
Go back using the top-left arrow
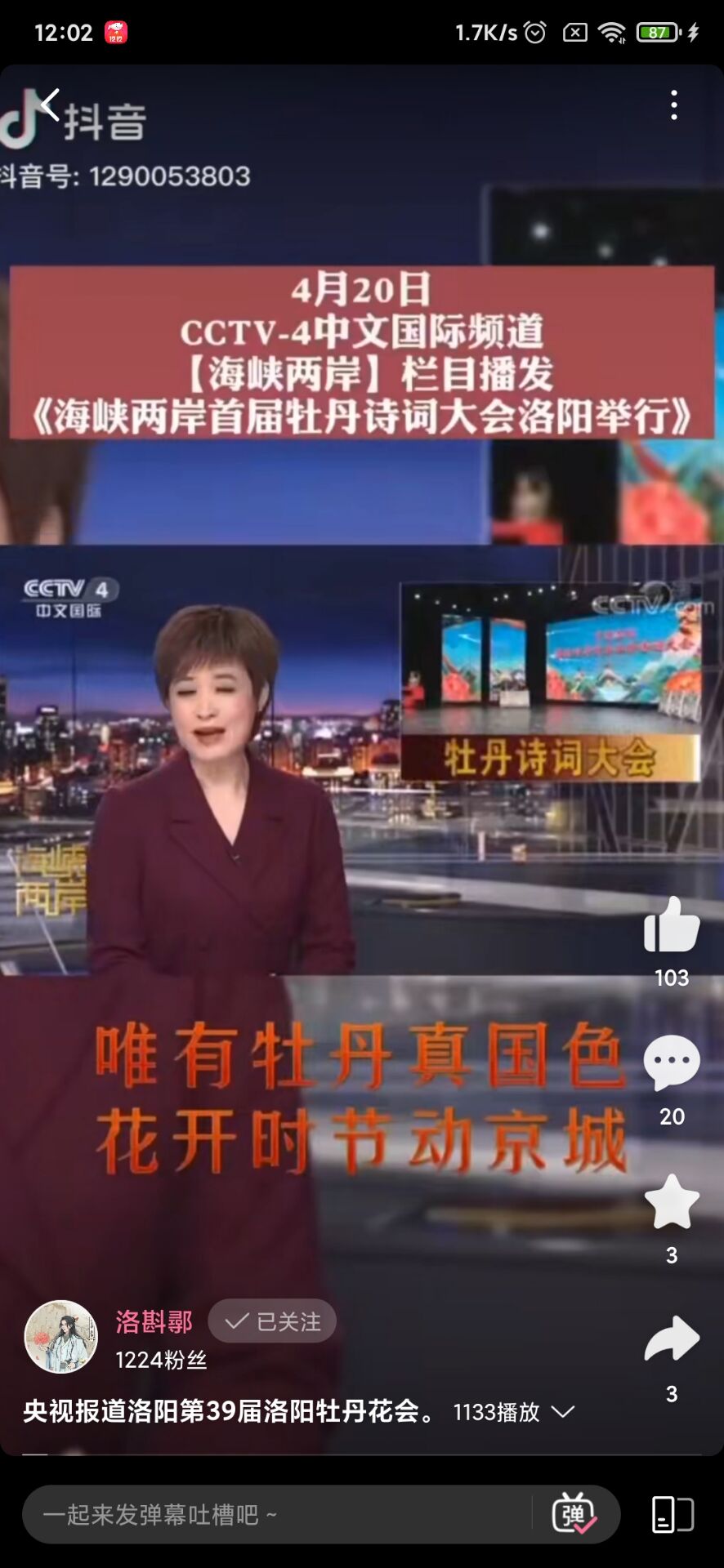[51, 105]
